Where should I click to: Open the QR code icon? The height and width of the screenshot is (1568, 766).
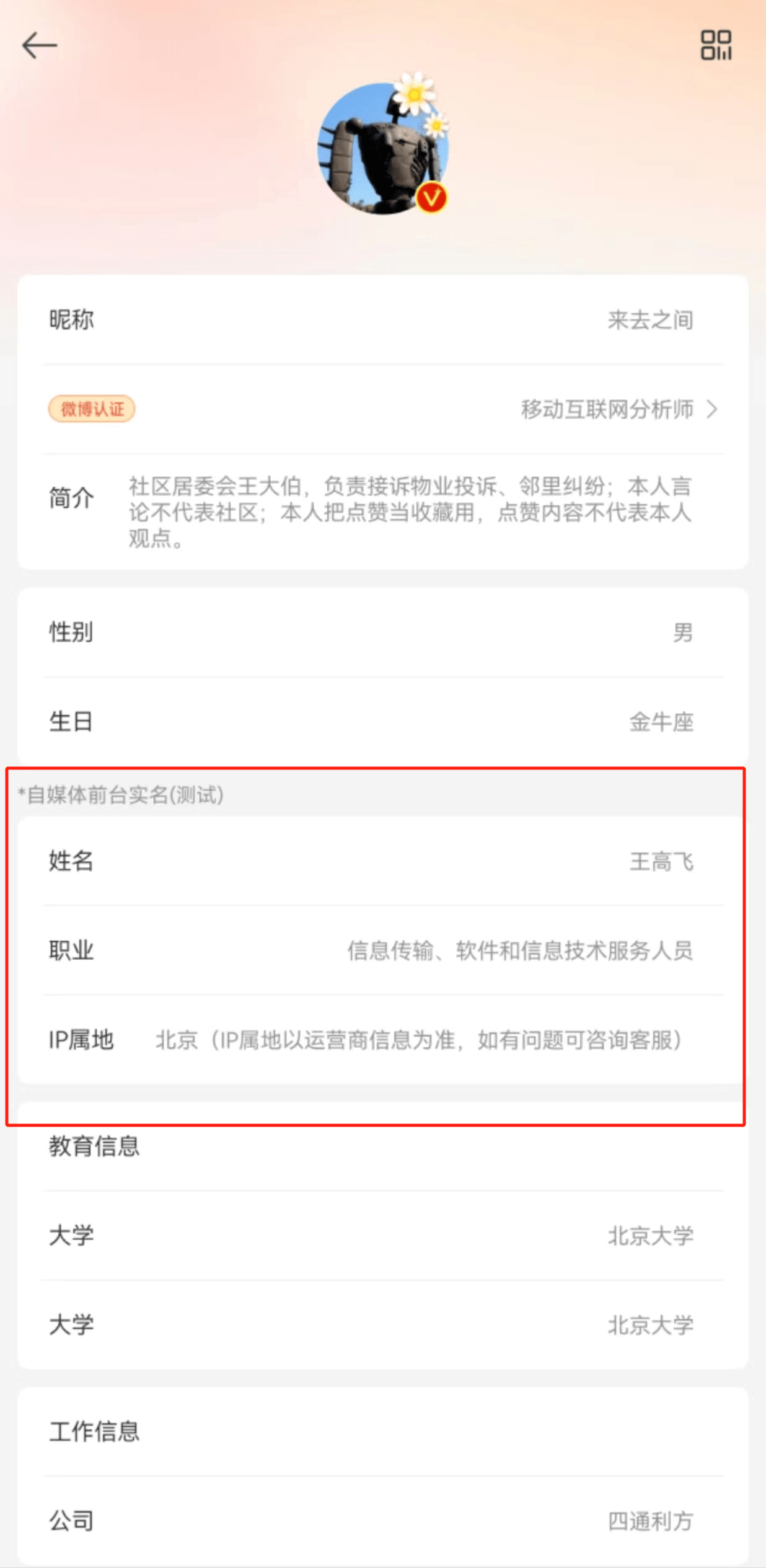716,45
